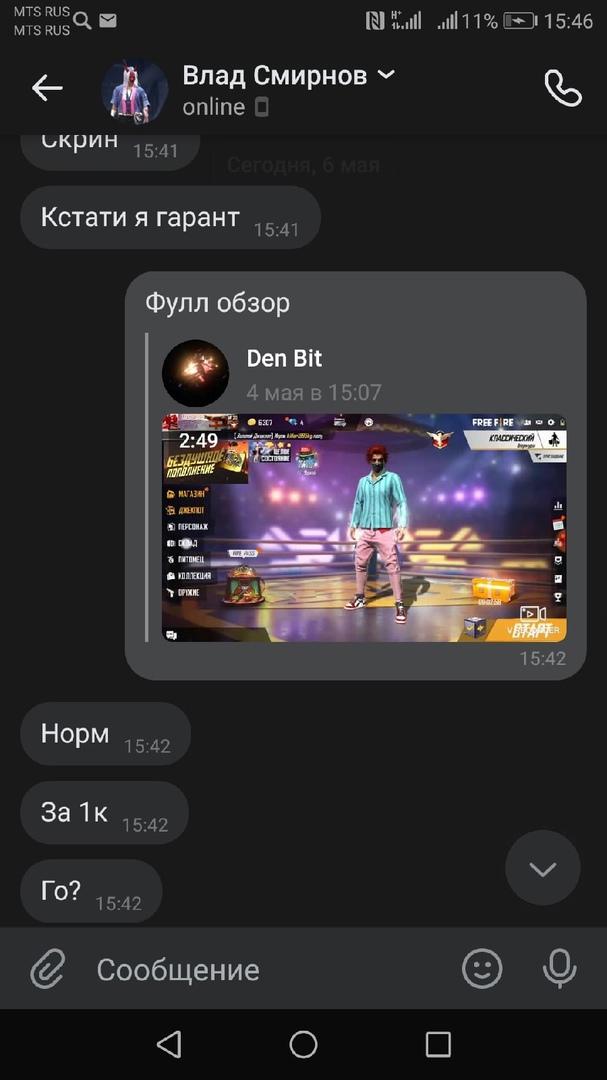Open Den Bit's profile from forwarded message
607x1080 pixels.
[x=196, y=373]
